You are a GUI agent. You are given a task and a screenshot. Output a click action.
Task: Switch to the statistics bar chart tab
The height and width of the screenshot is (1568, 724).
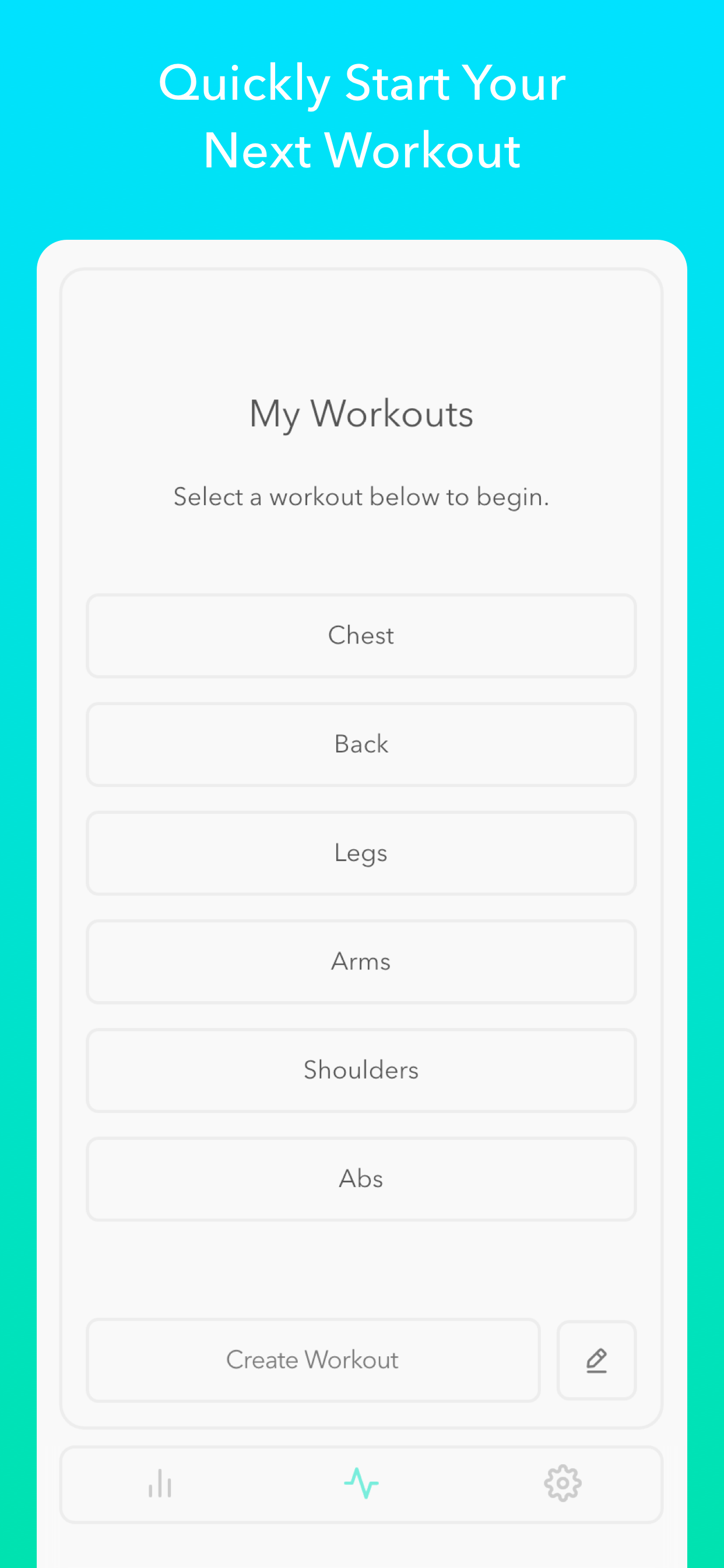[x=160, y=1483]
